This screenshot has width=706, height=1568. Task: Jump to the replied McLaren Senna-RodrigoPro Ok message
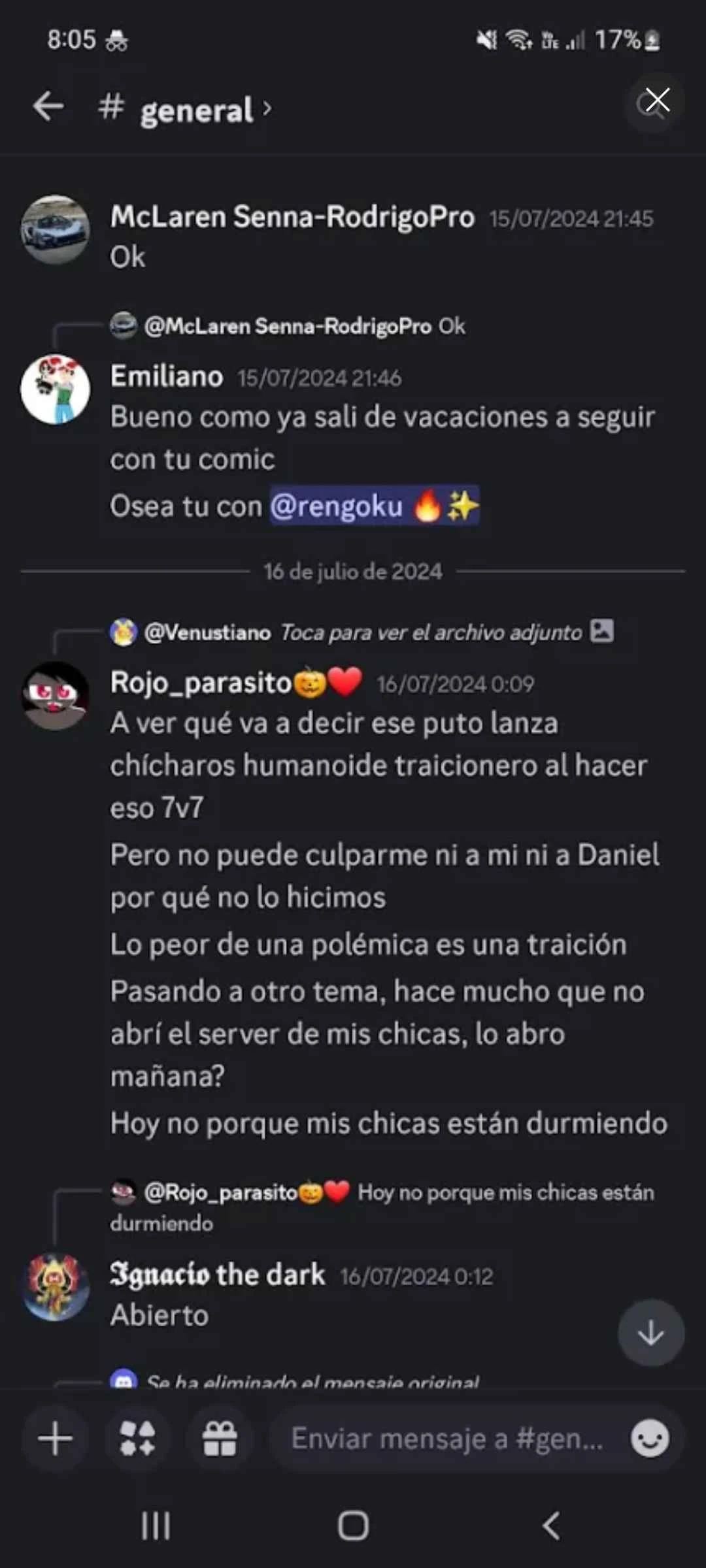click(x=304, y=325)
